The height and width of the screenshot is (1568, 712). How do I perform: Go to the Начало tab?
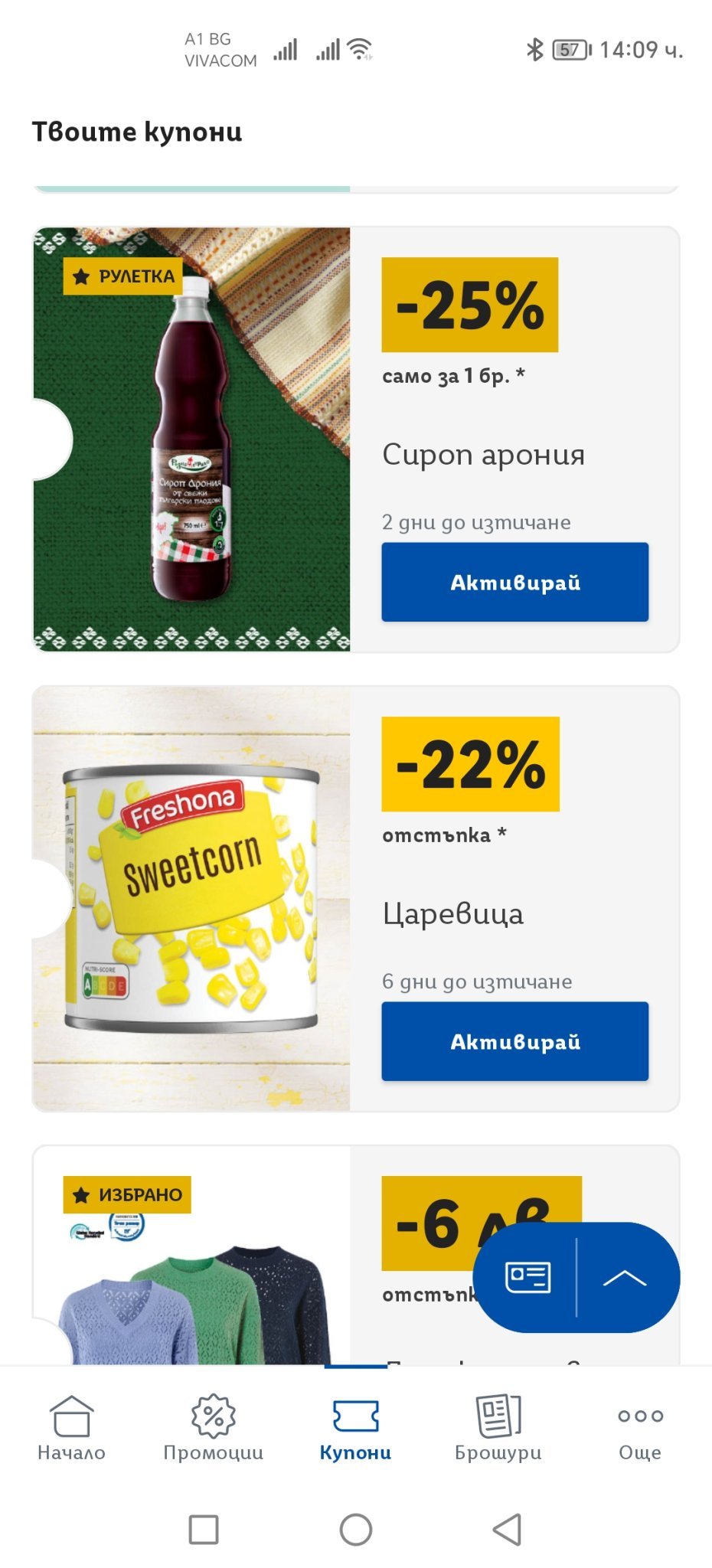click(x=71, y=1428)
